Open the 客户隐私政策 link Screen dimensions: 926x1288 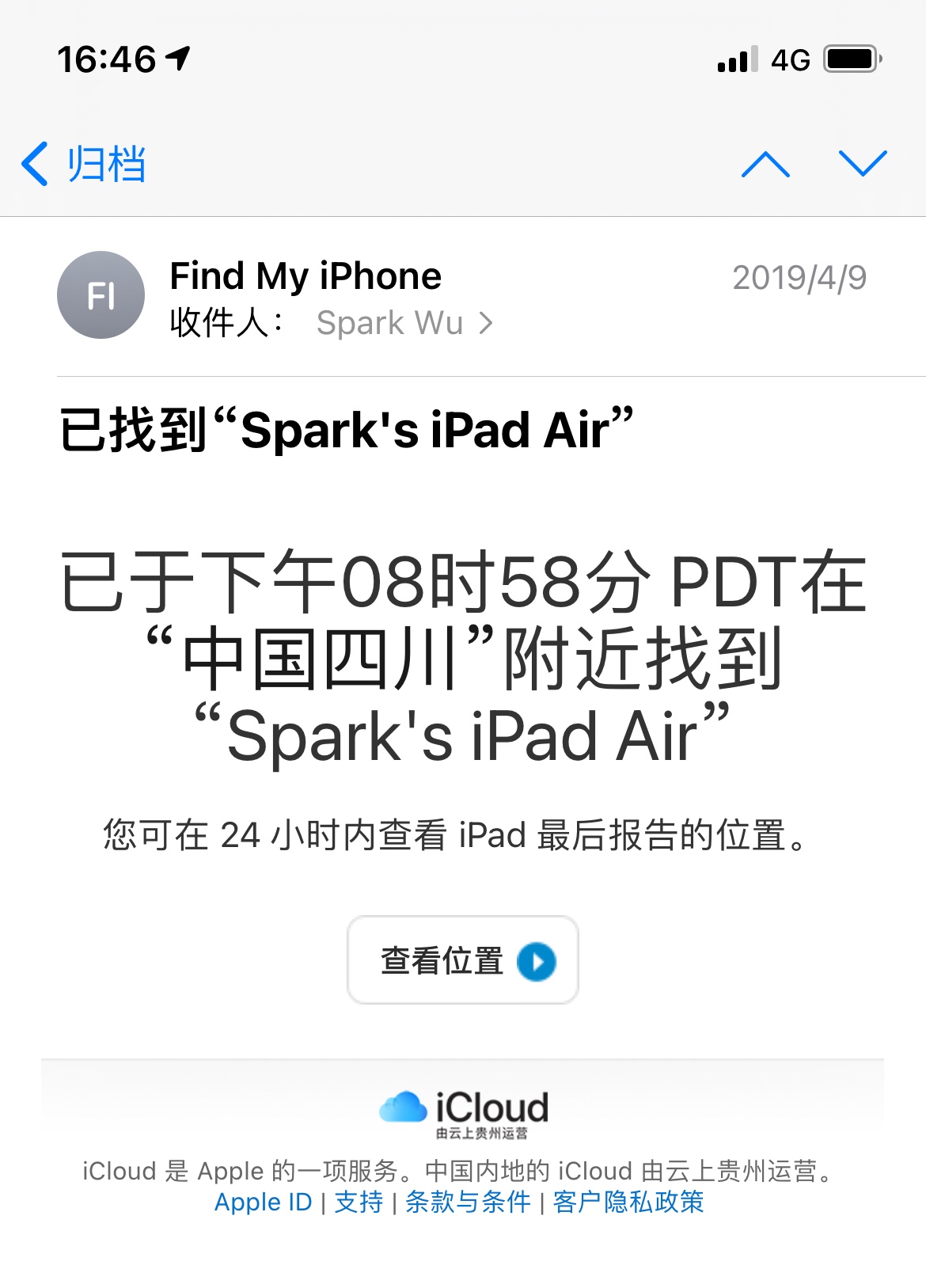pos(628,1202)
